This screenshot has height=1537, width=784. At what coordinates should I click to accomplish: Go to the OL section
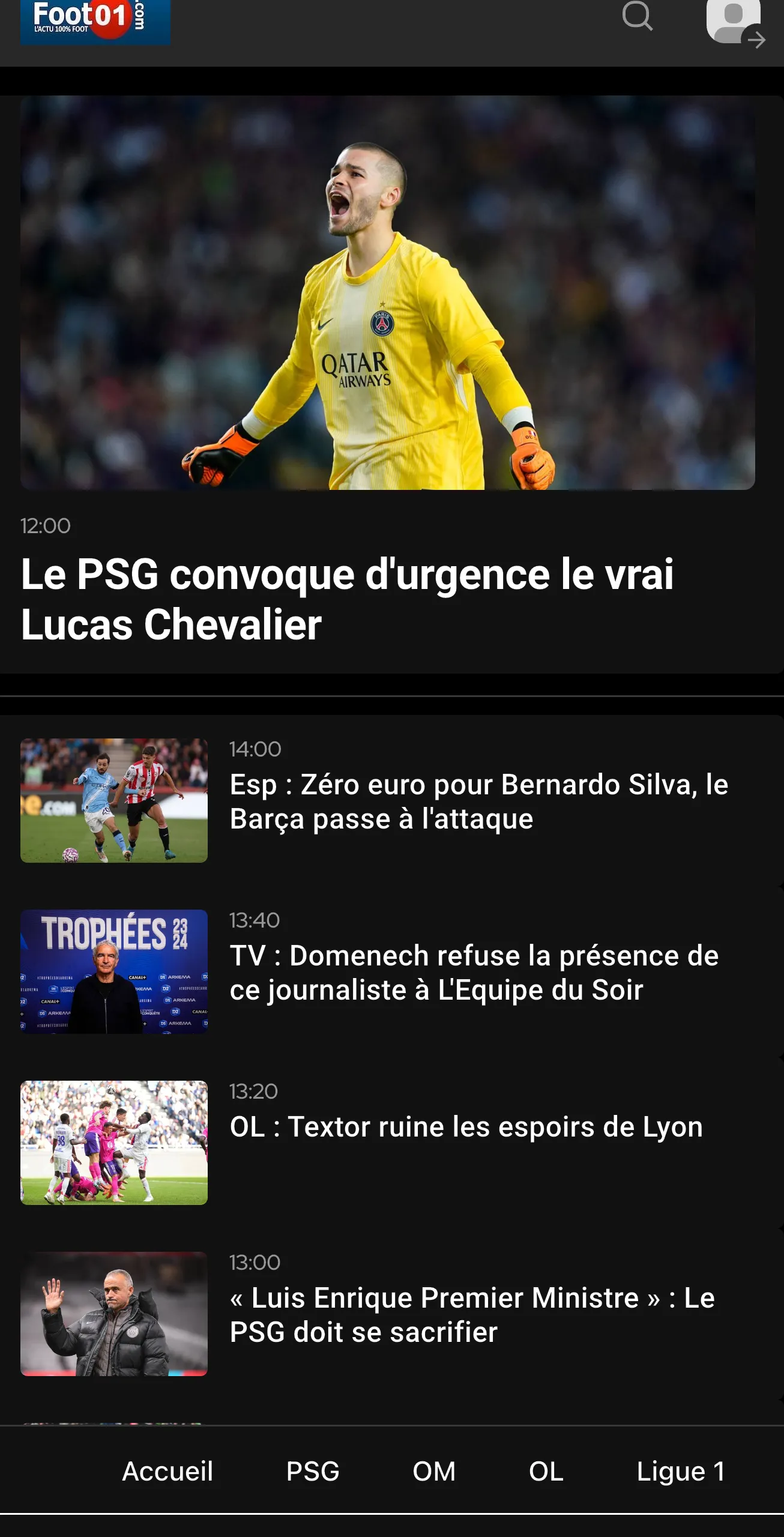546,1471
